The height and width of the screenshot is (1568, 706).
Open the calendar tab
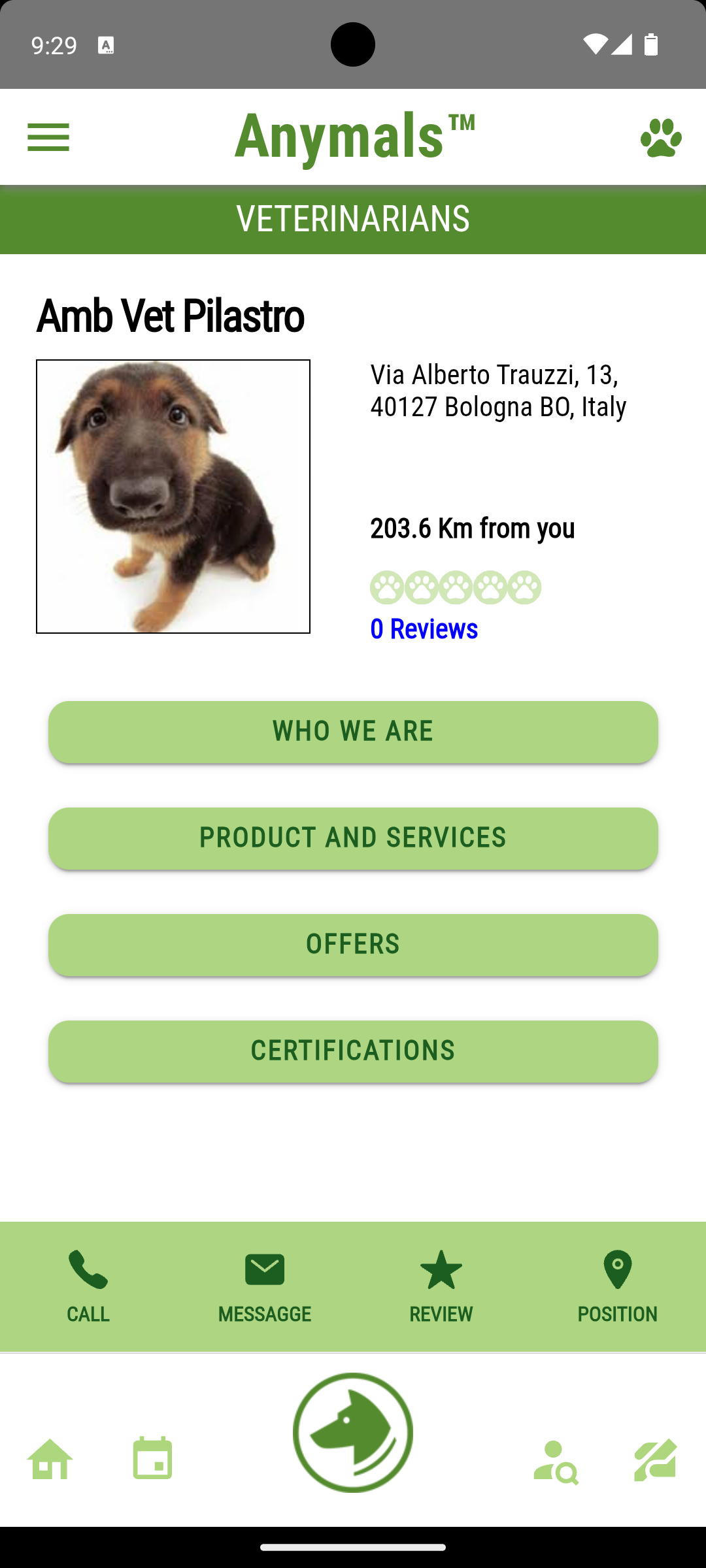coord(152,1459)
